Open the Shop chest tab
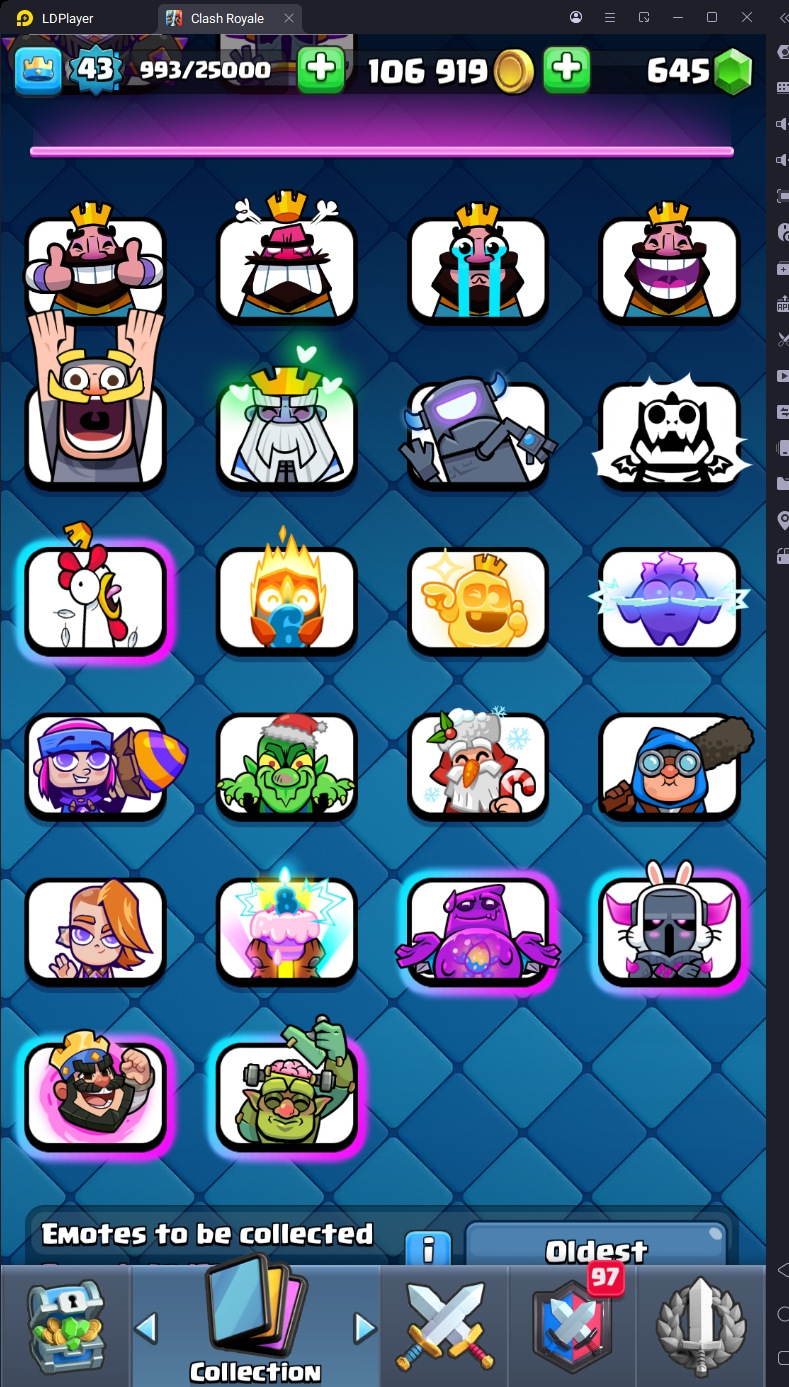The height and width of the screenshot is (1387, 789). [x=64, y=1325]
